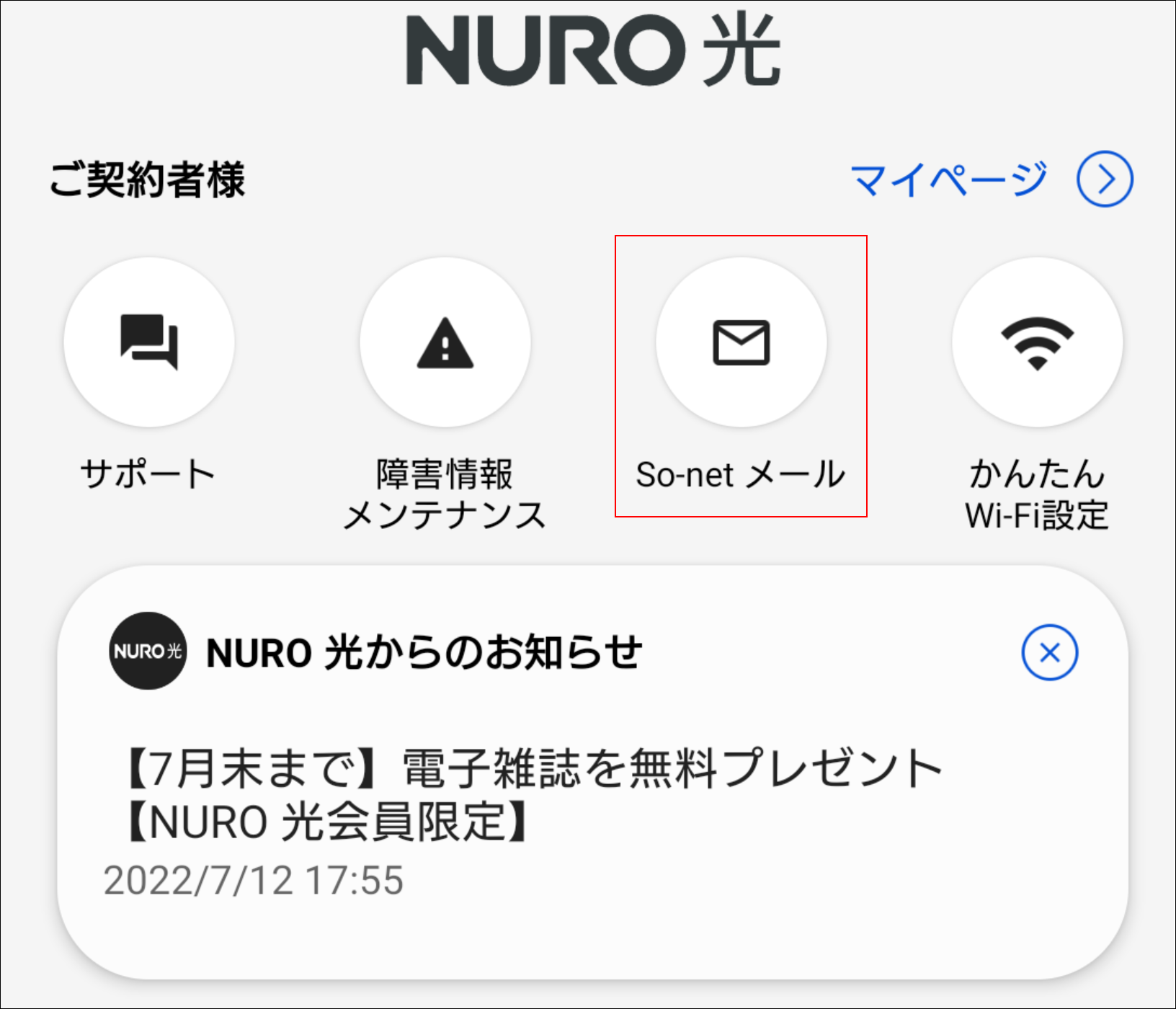Image resolution: width=1176 pixels, height=1009 pixels.
Task: Open サポート chat support
Action: 149,342
